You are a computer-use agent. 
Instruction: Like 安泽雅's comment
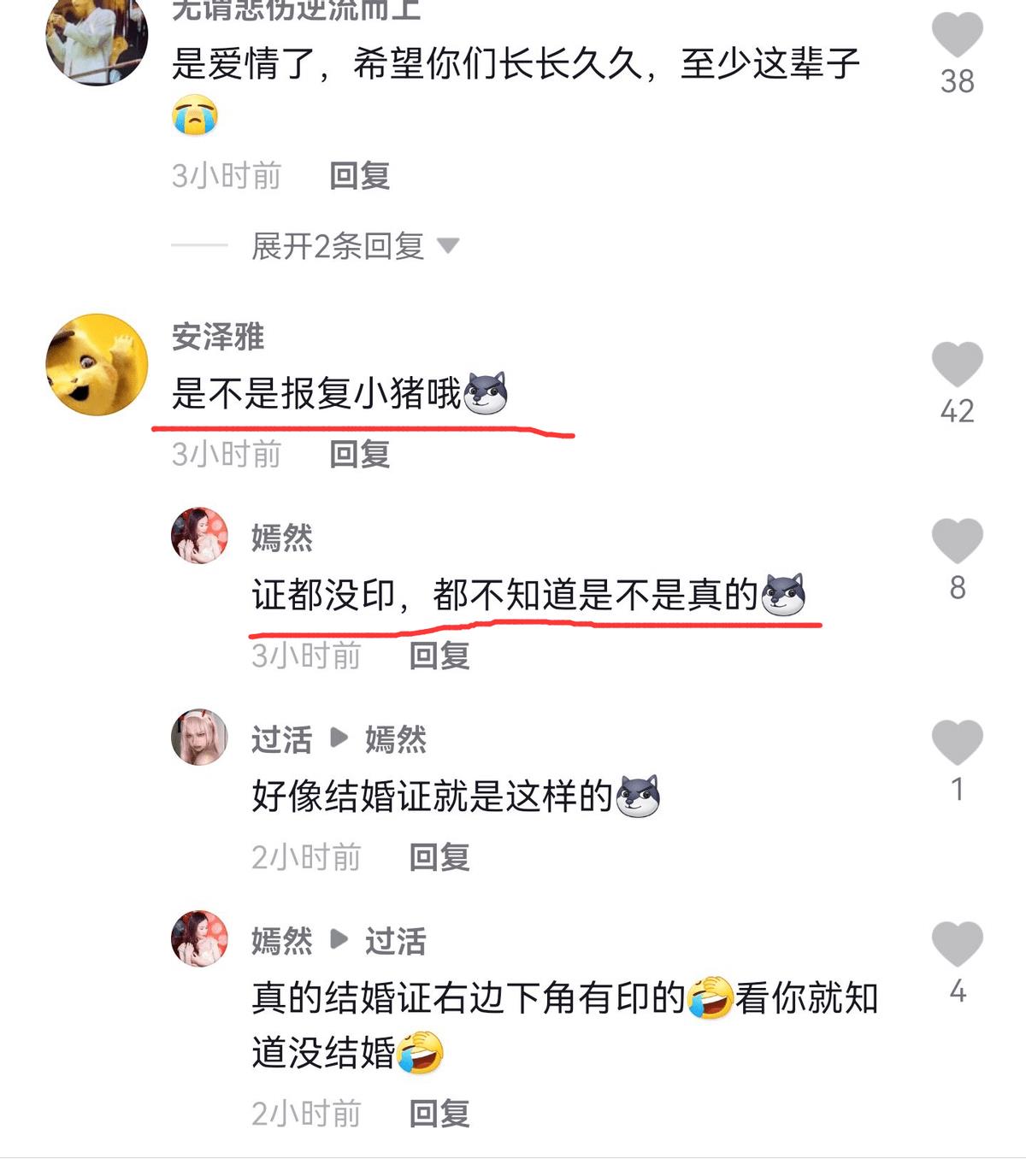957,364
